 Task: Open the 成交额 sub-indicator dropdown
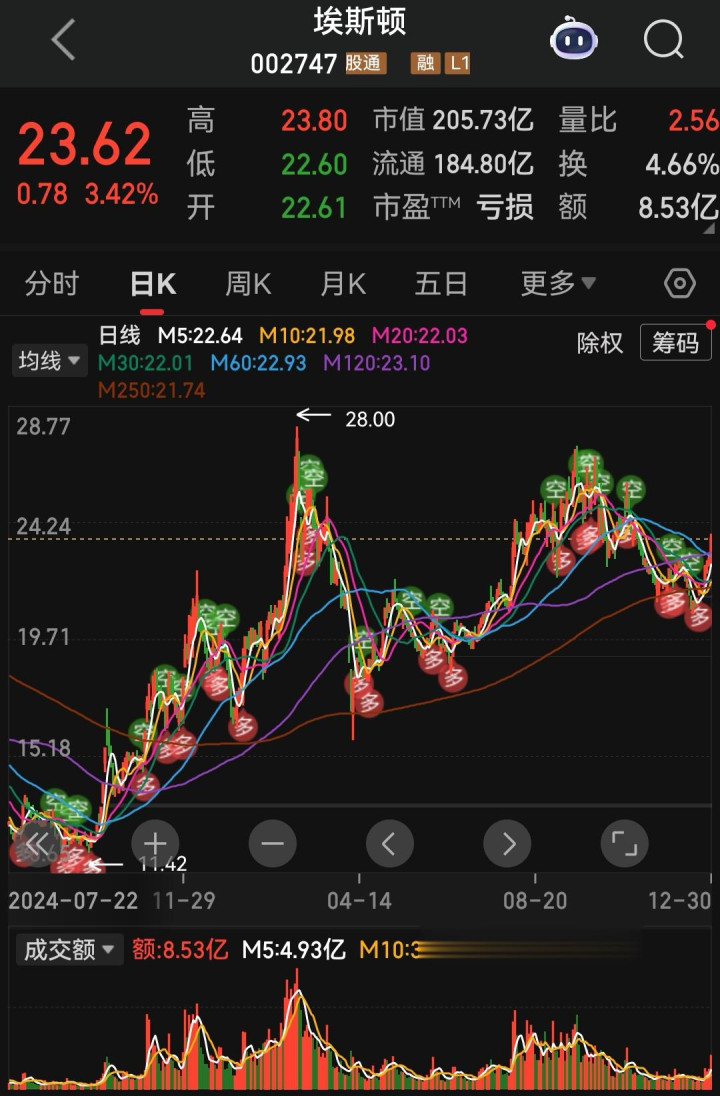pos(69,949)
